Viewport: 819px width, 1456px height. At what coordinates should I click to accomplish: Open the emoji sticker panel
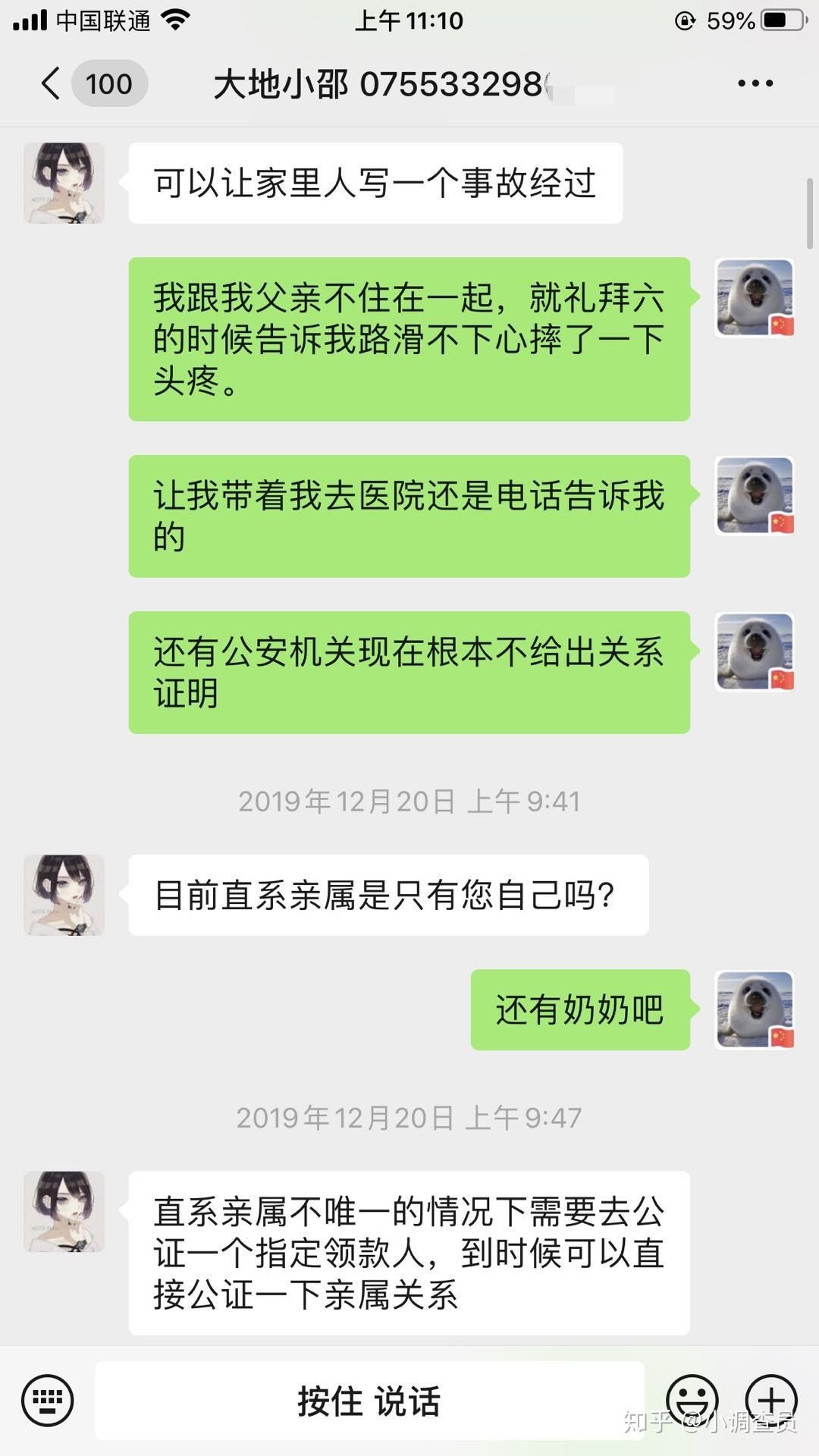pyautogui.click(x=692, y=1400)
